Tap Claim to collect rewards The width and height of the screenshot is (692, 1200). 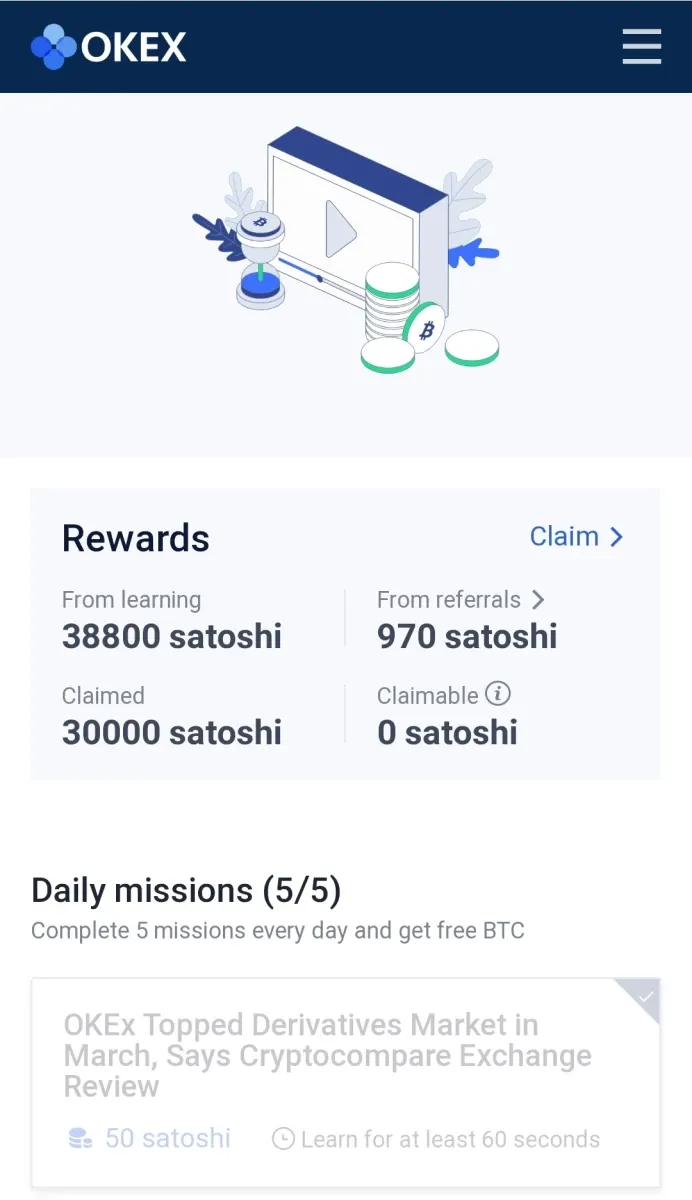577,537
